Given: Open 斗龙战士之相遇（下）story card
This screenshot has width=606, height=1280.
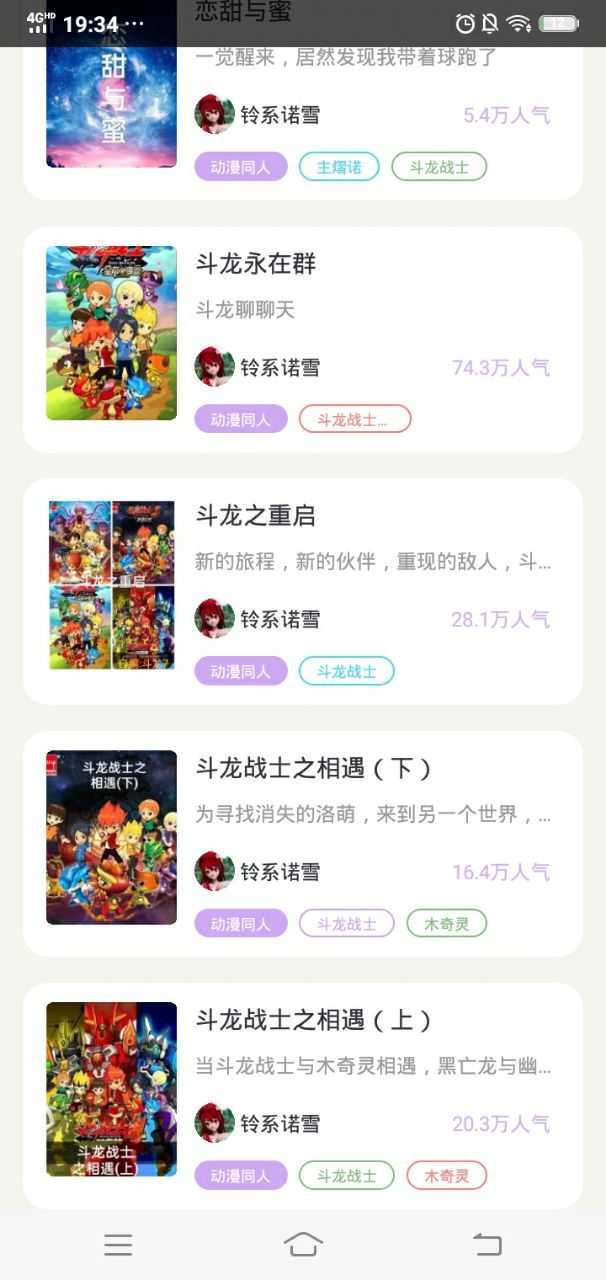Looking at the screenshot, I should (x=302, y=843).
